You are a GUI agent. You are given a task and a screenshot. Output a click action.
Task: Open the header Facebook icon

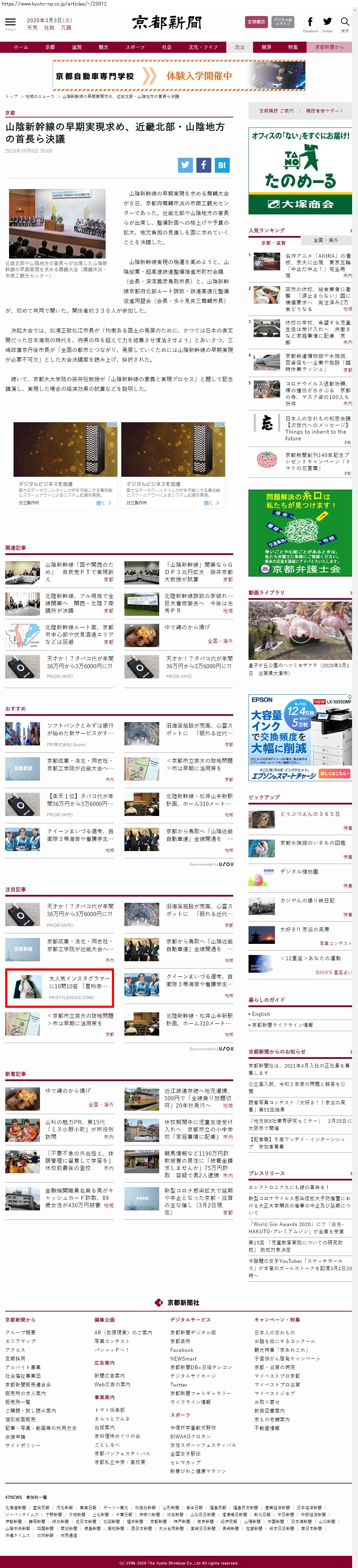pyautogui.click(x=310, y=22)
